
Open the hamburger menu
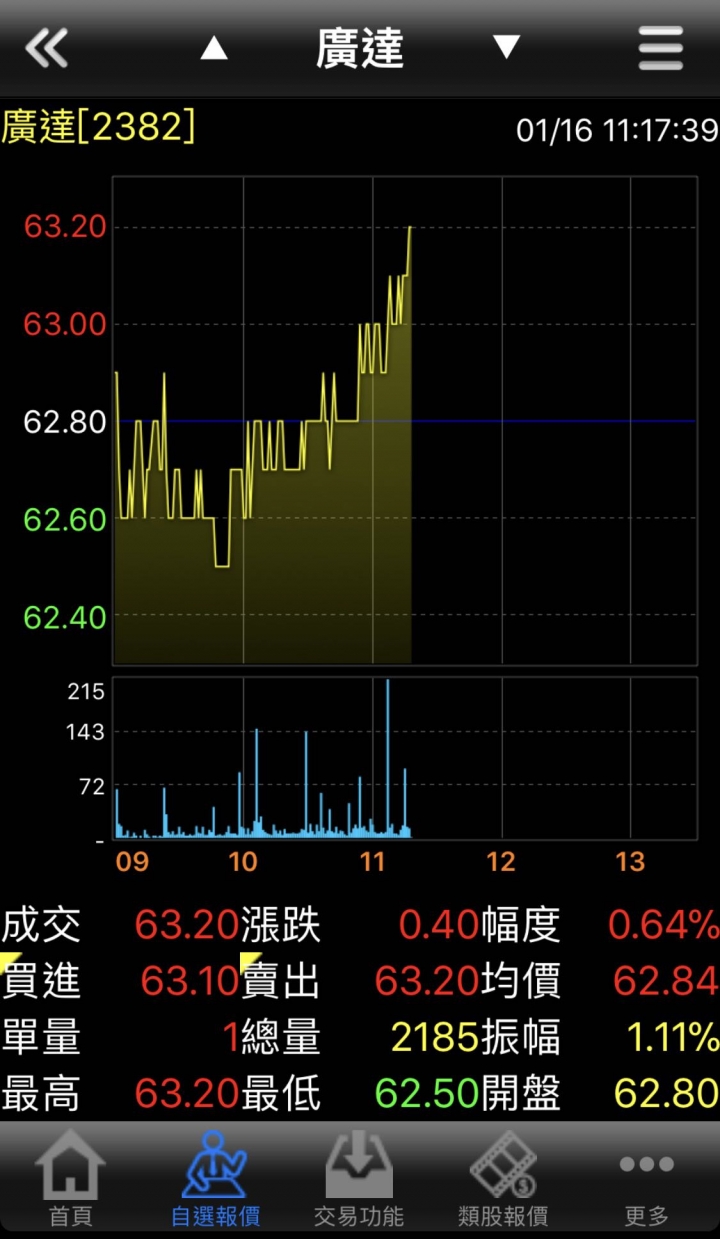click(x=660, y=47)
